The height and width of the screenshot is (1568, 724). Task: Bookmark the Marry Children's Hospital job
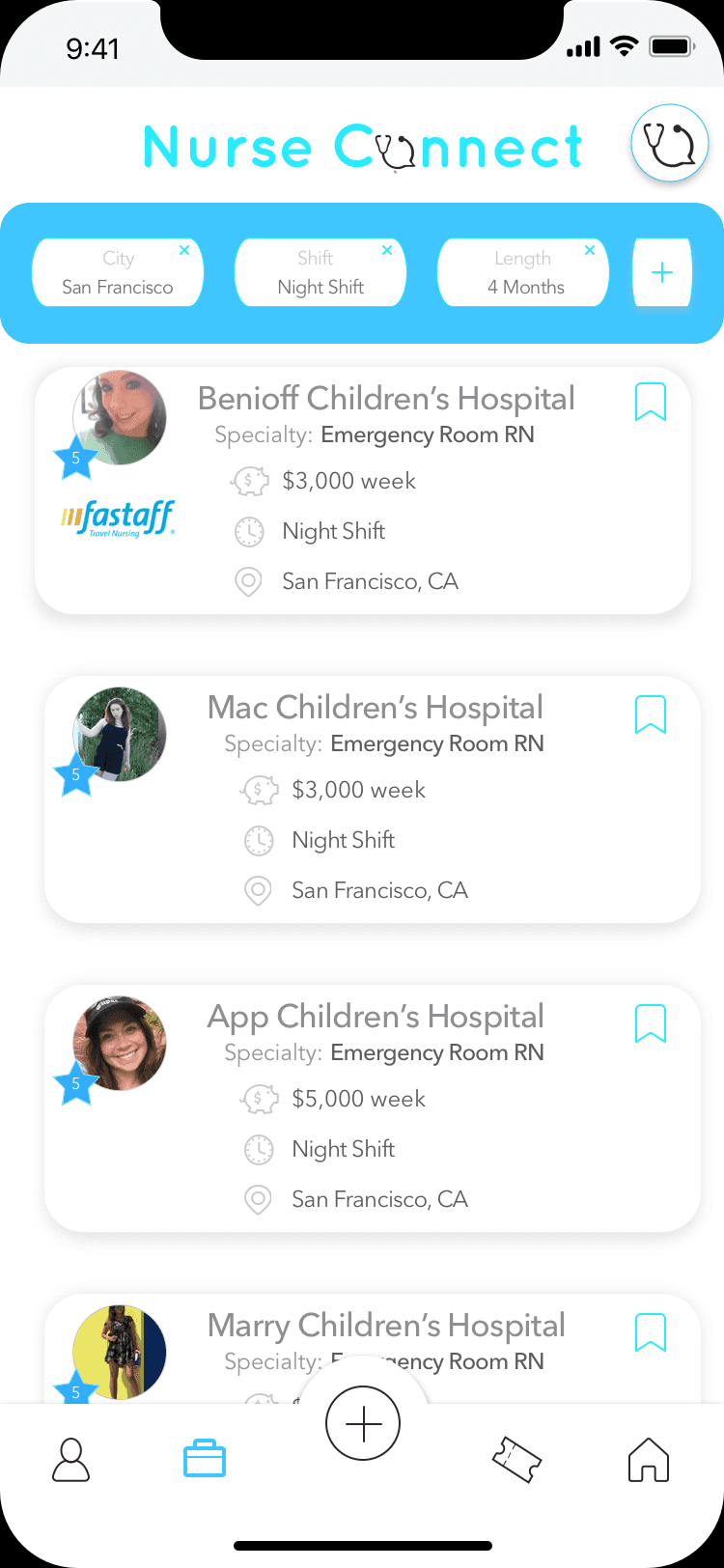(x=651, y=1332)
